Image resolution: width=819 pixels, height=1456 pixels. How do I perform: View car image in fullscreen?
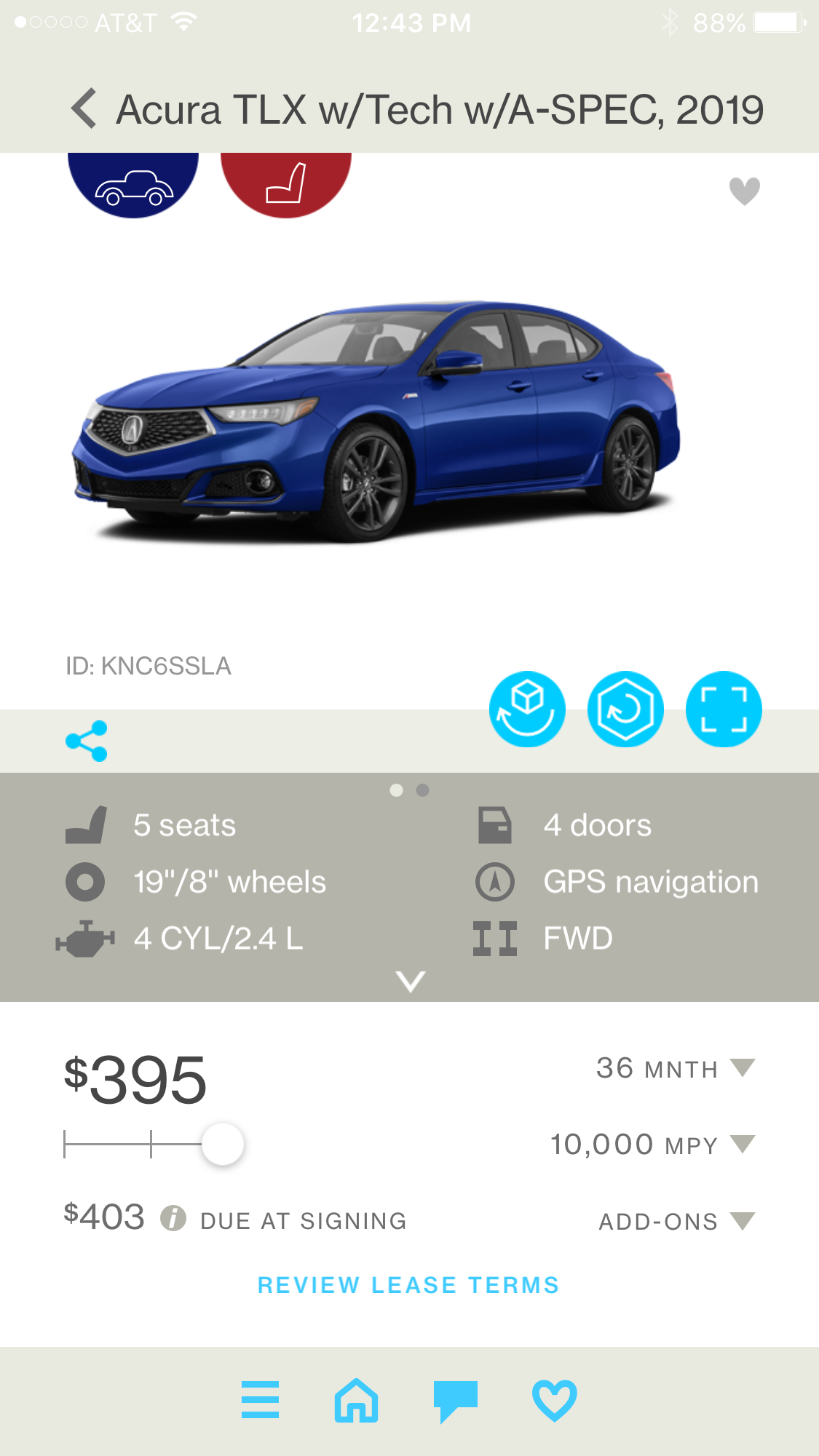724,709
